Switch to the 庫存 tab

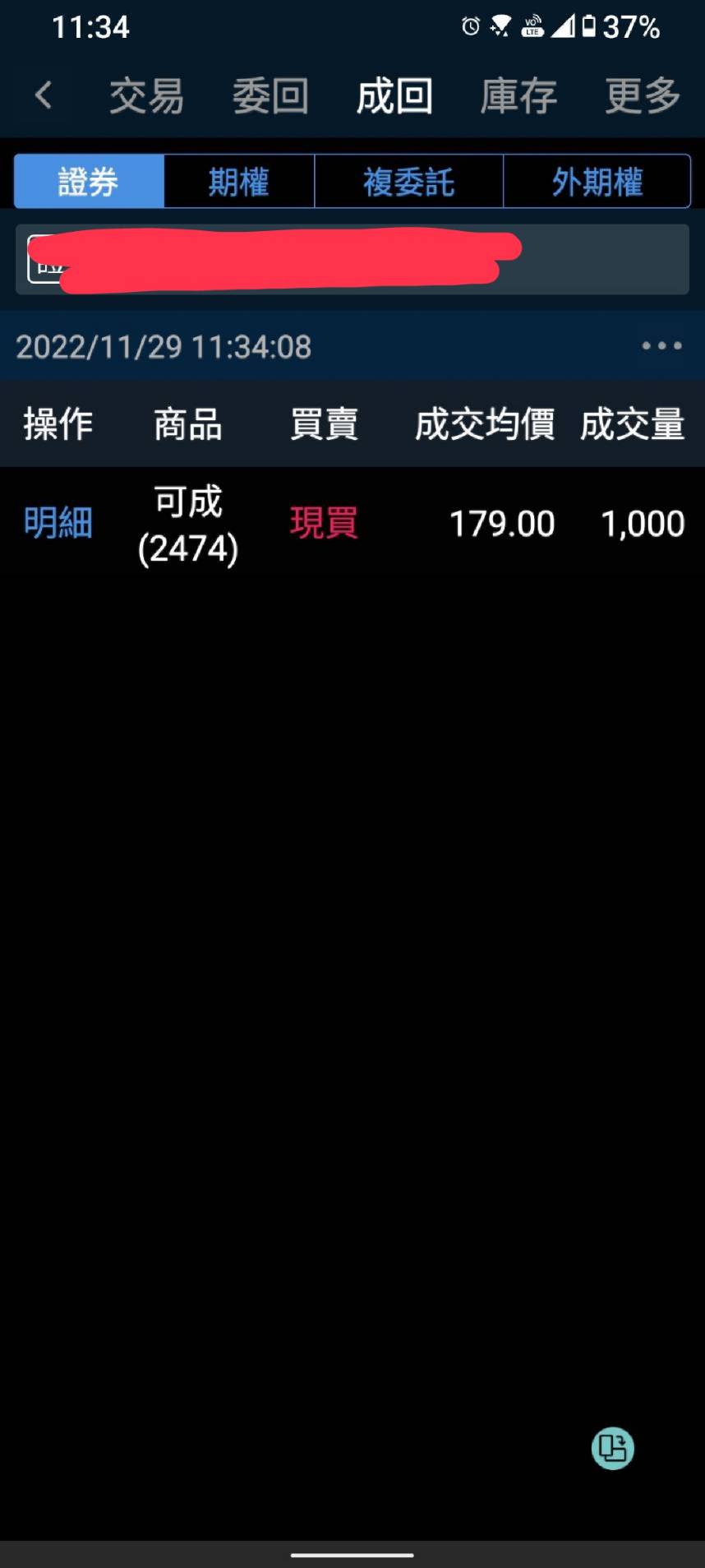(518, 96)
